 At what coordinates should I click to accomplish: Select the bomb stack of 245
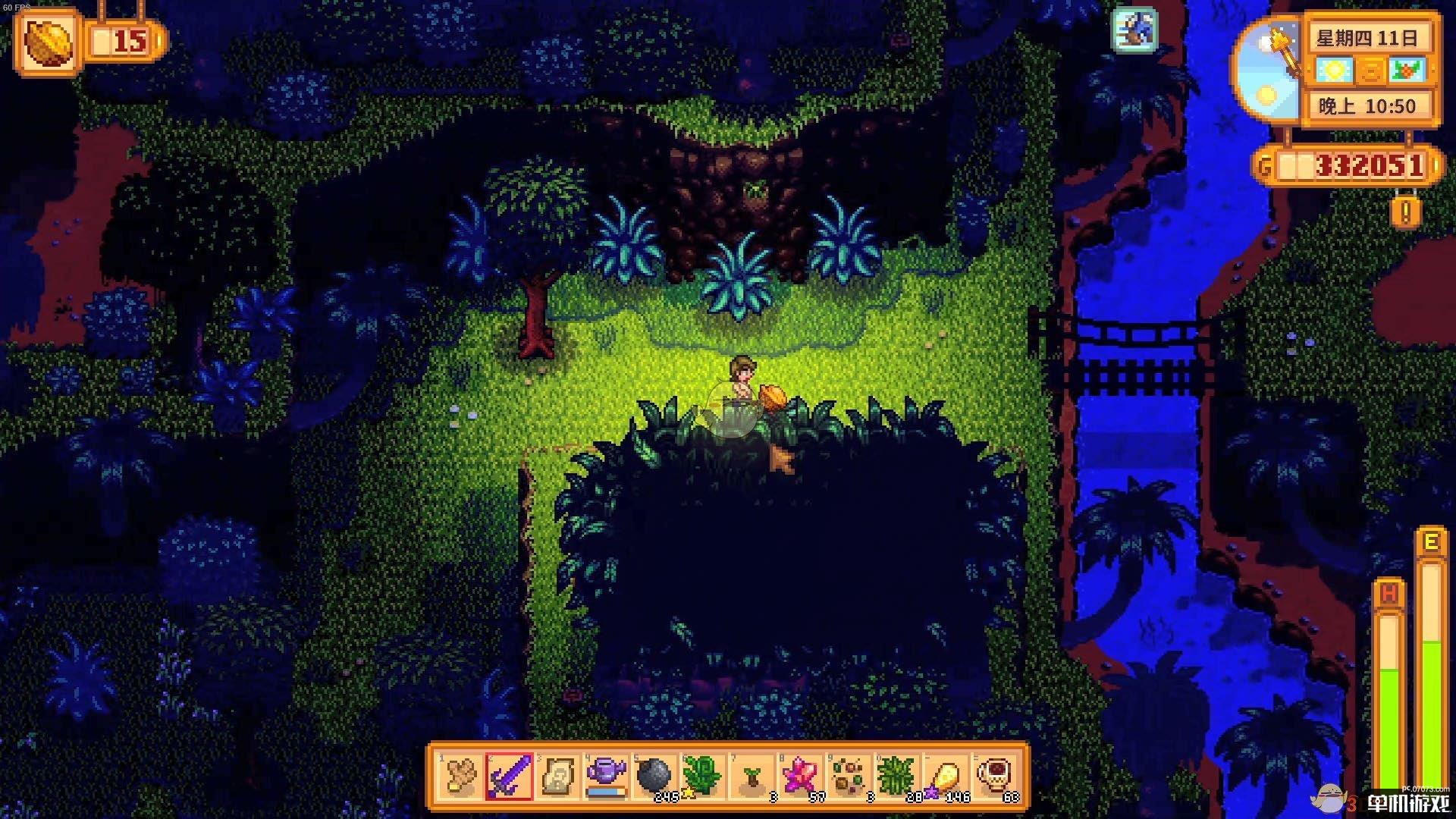(x=654, y=777)
